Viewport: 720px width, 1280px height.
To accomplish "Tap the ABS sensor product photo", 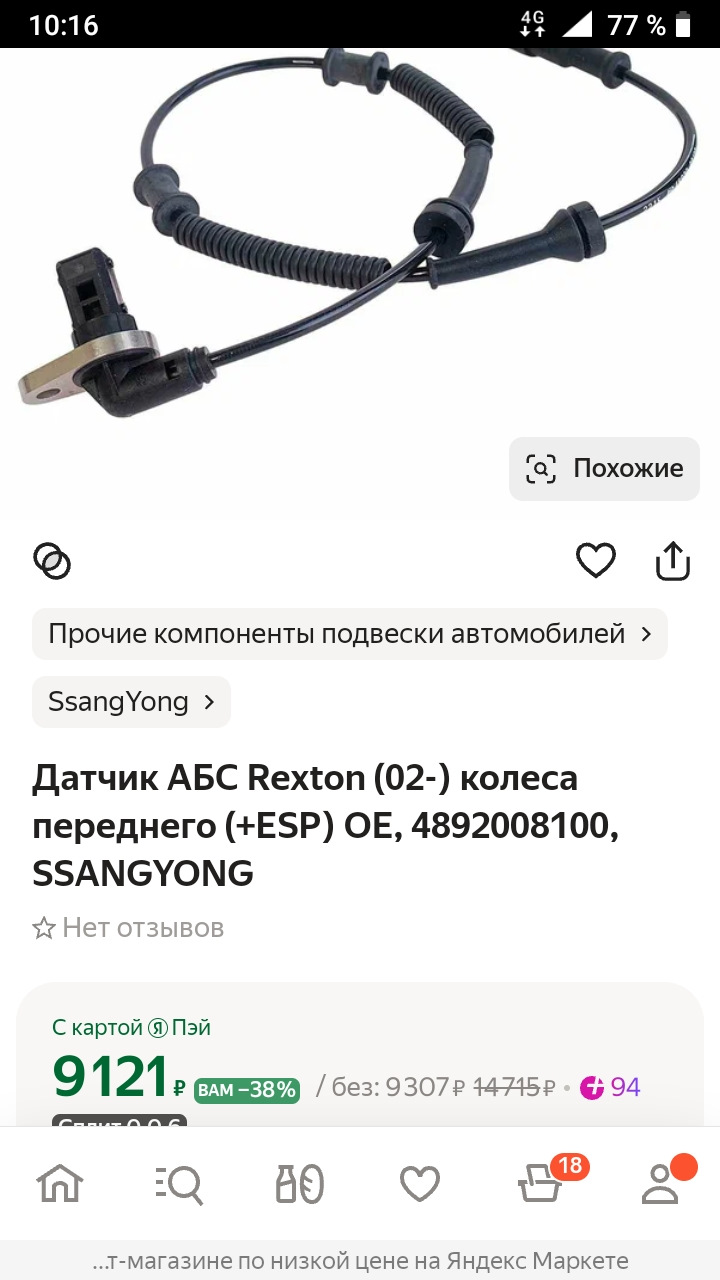I will click(360, 250).
